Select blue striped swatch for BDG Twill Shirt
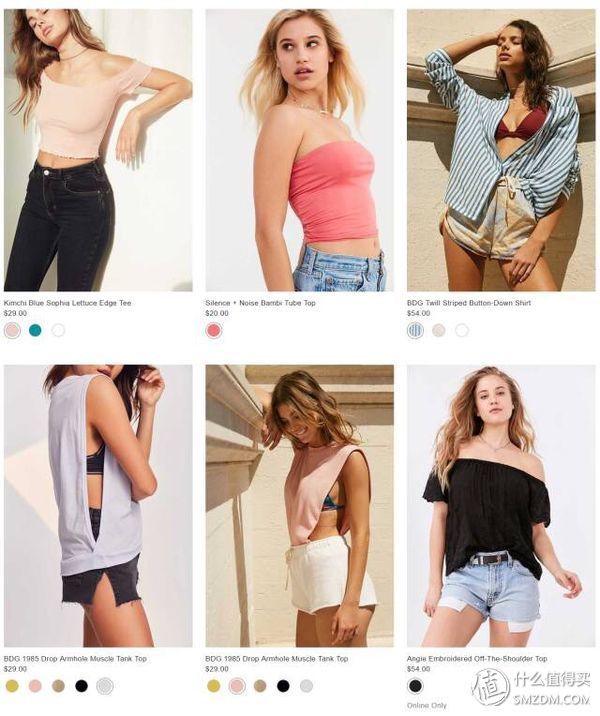 tap(415, 330)
